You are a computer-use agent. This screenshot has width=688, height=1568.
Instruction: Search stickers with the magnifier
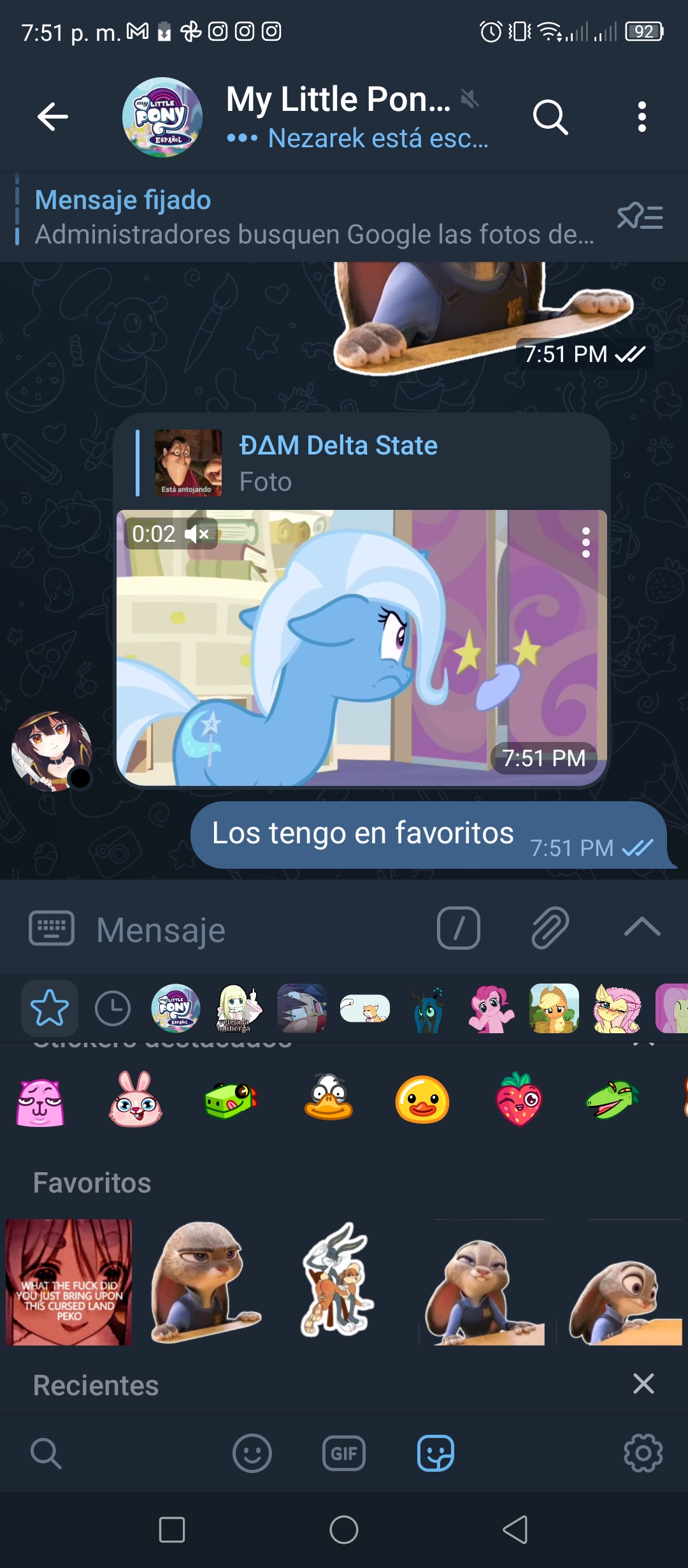click(x=46, y=1453)
